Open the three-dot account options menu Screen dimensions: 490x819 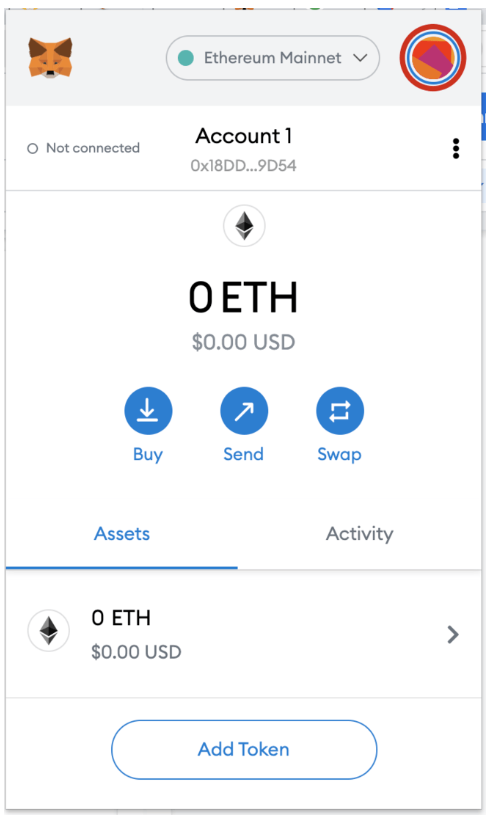click(x=456, y=148)
